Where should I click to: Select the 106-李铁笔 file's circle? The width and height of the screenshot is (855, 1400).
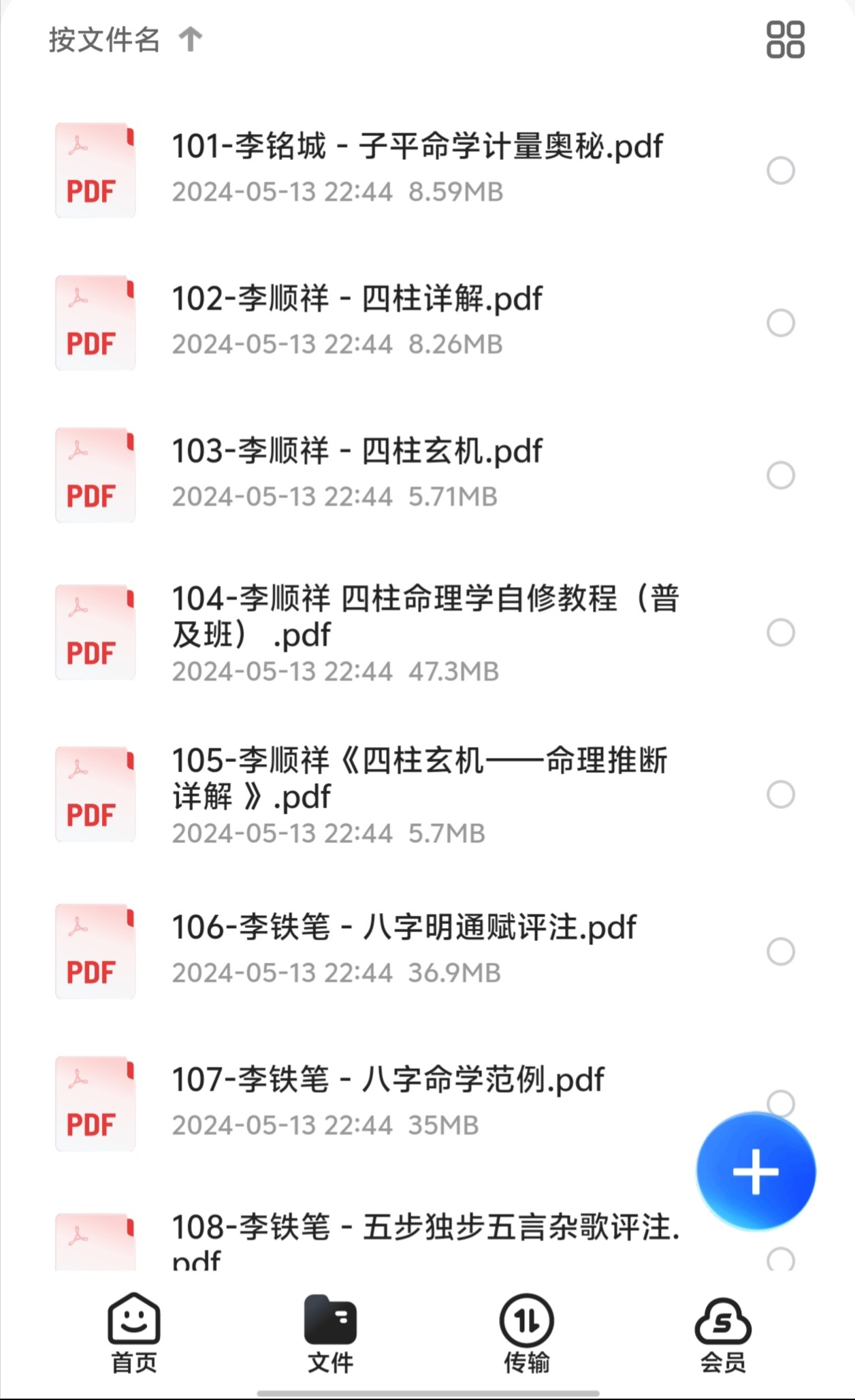coord(780,951)
